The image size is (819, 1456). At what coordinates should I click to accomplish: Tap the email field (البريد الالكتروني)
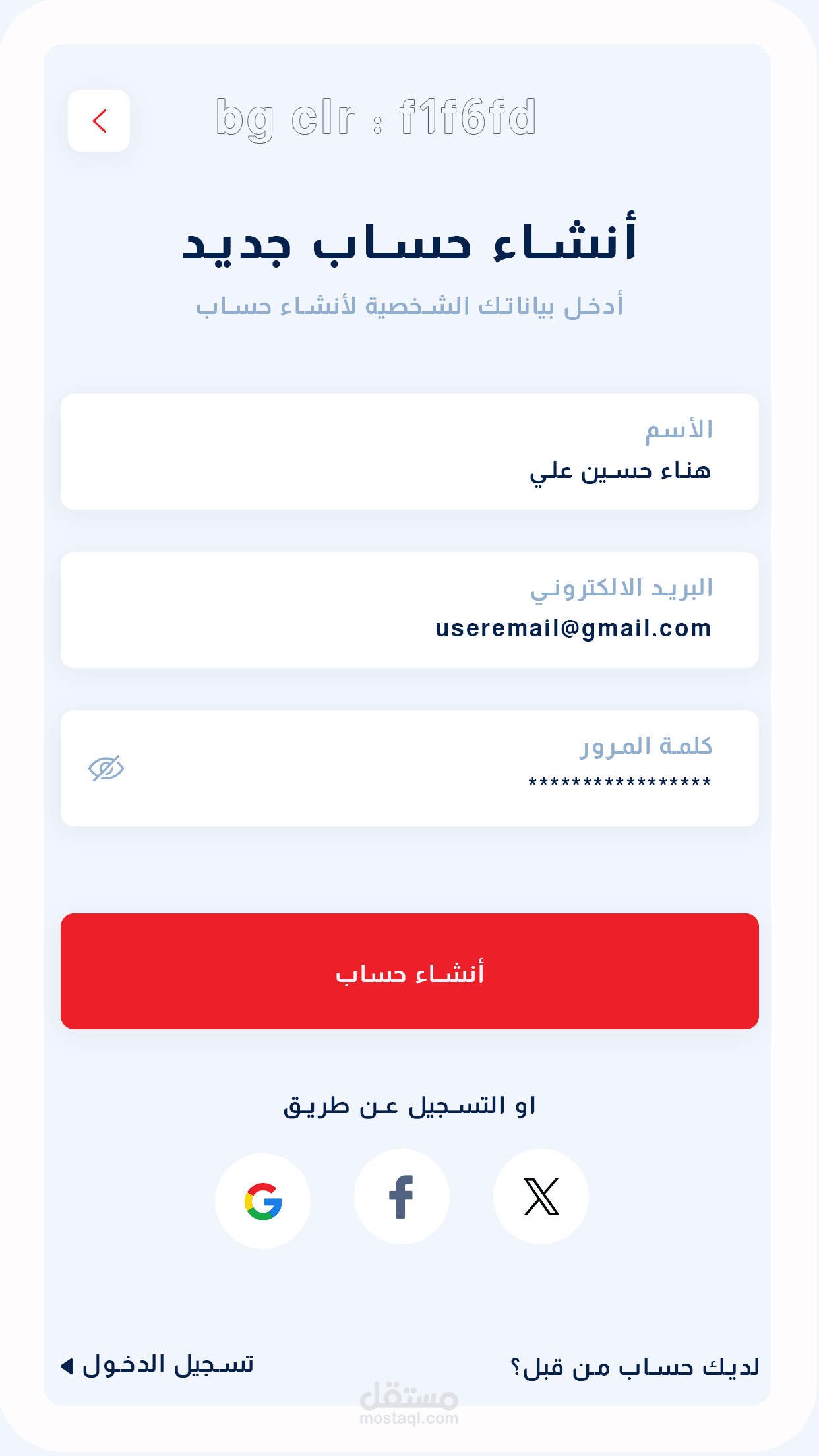click(x=409, y=610)
